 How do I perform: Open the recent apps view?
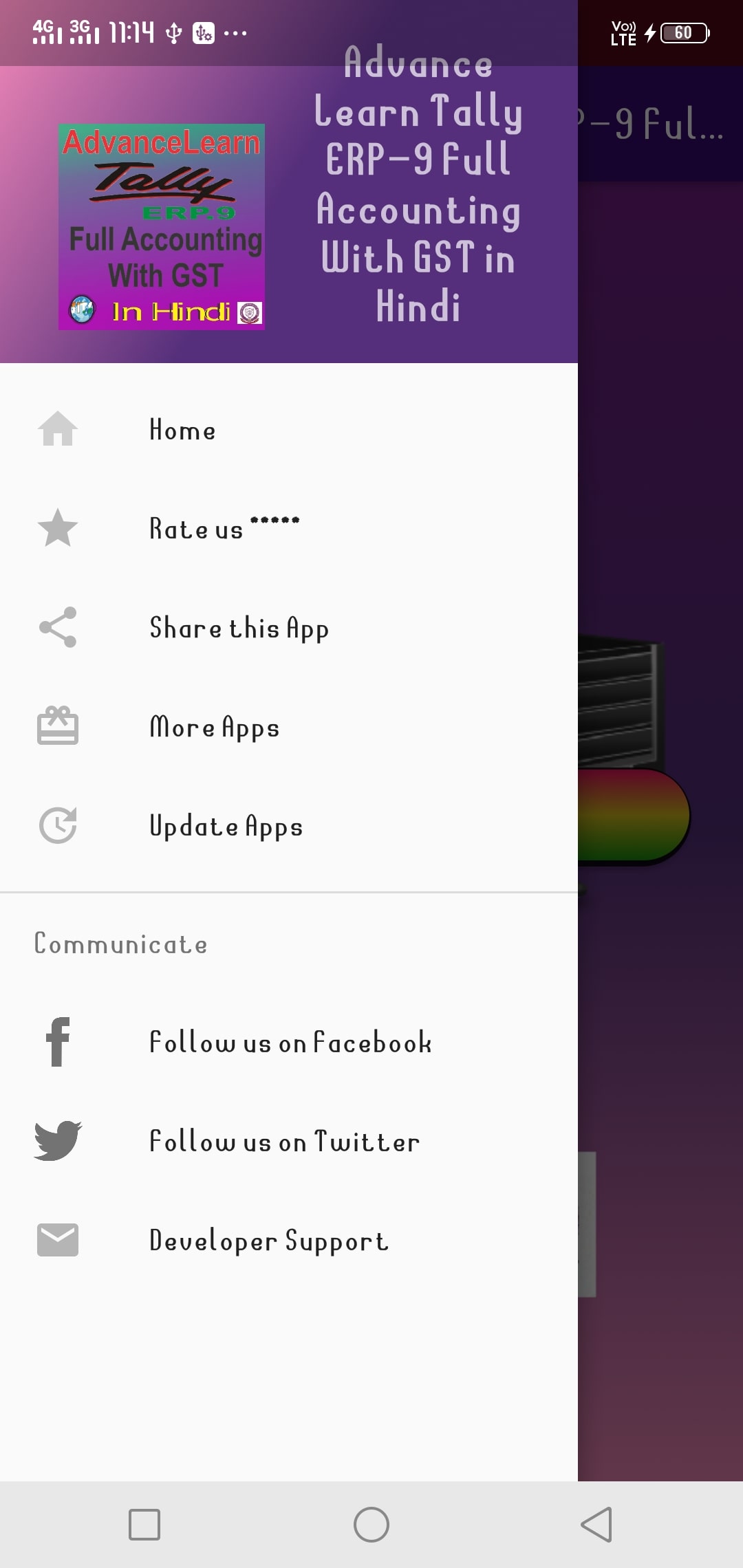coord(144,1525)
